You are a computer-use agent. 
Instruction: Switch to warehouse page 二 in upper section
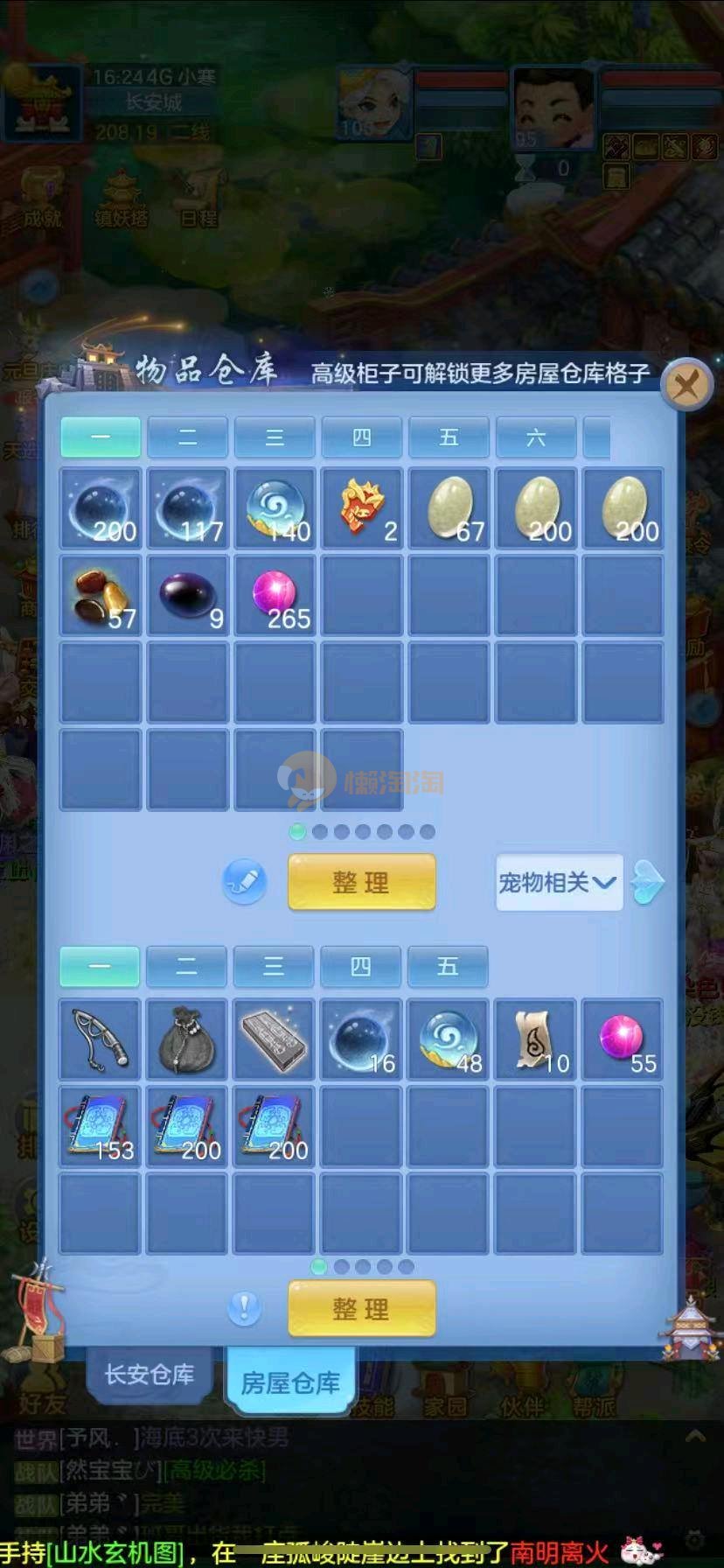187,437
